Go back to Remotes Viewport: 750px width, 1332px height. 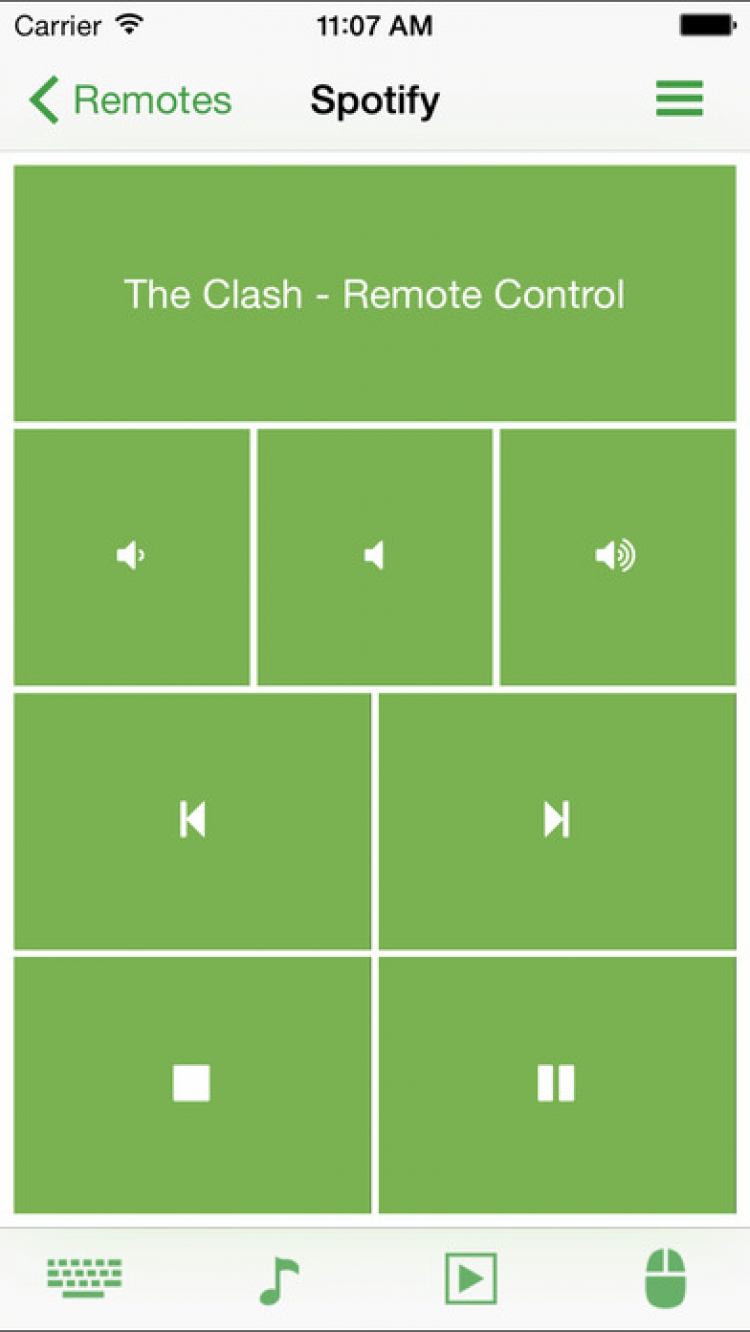[x=130, y=100]
